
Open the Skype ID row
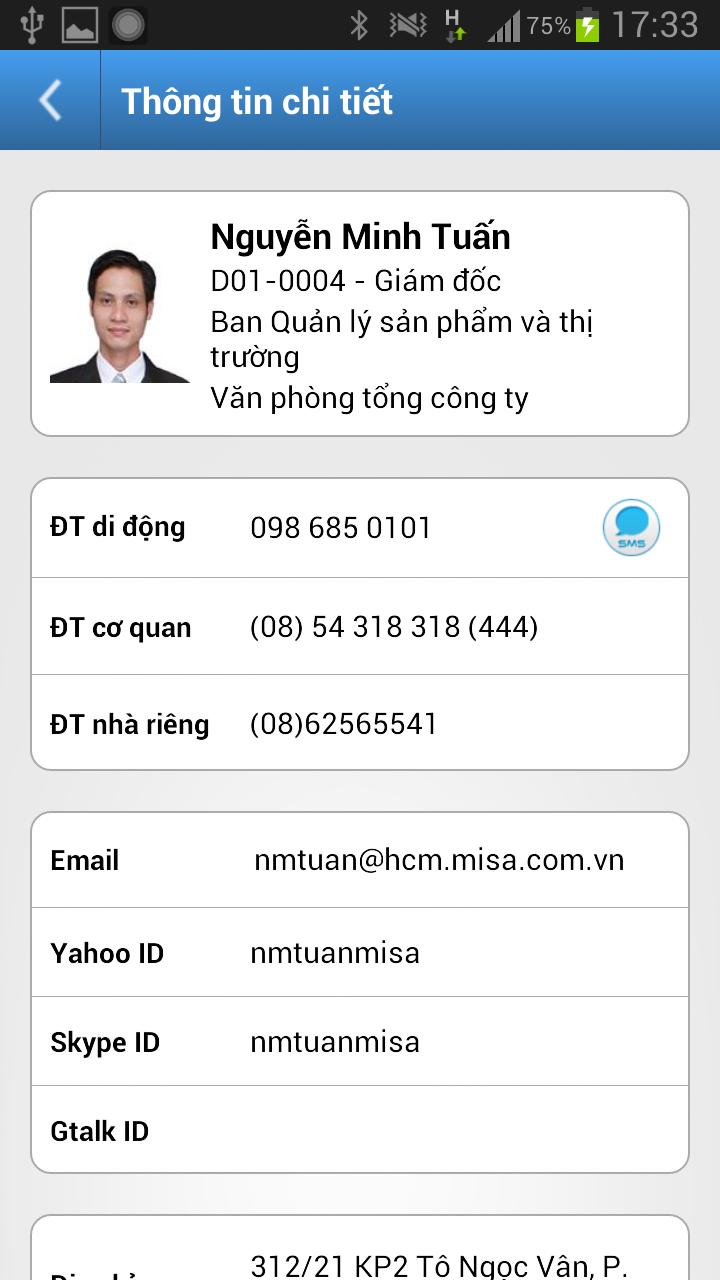click(x=359, y=1042)
